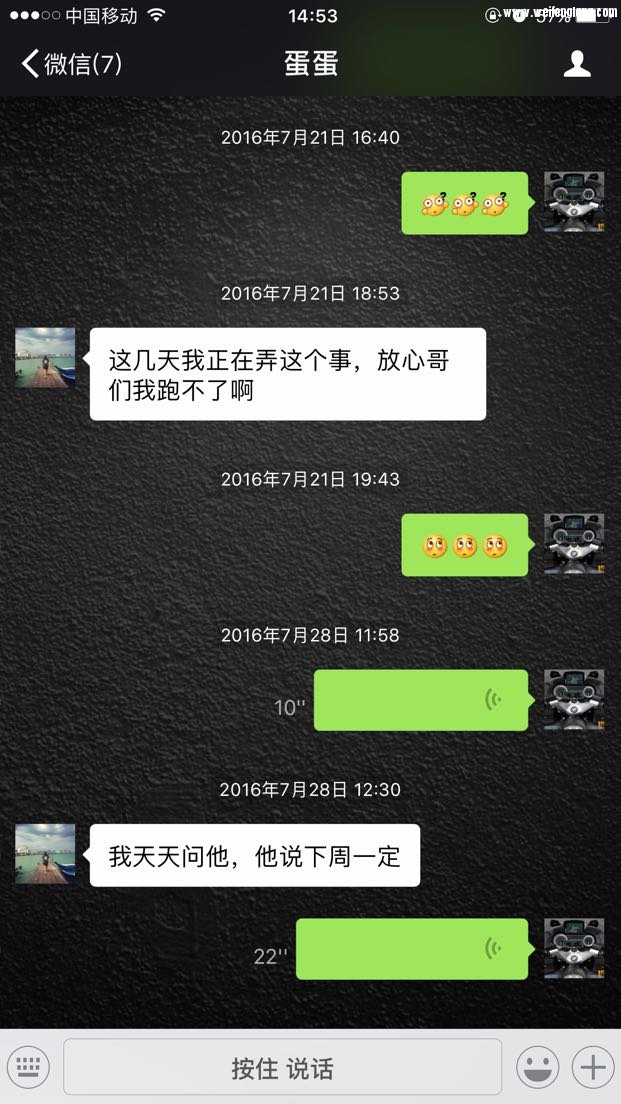The width and height of the screenshot is (621, 1104).
Task: Open the plus attachments menu
Action: click(593, 1067)
